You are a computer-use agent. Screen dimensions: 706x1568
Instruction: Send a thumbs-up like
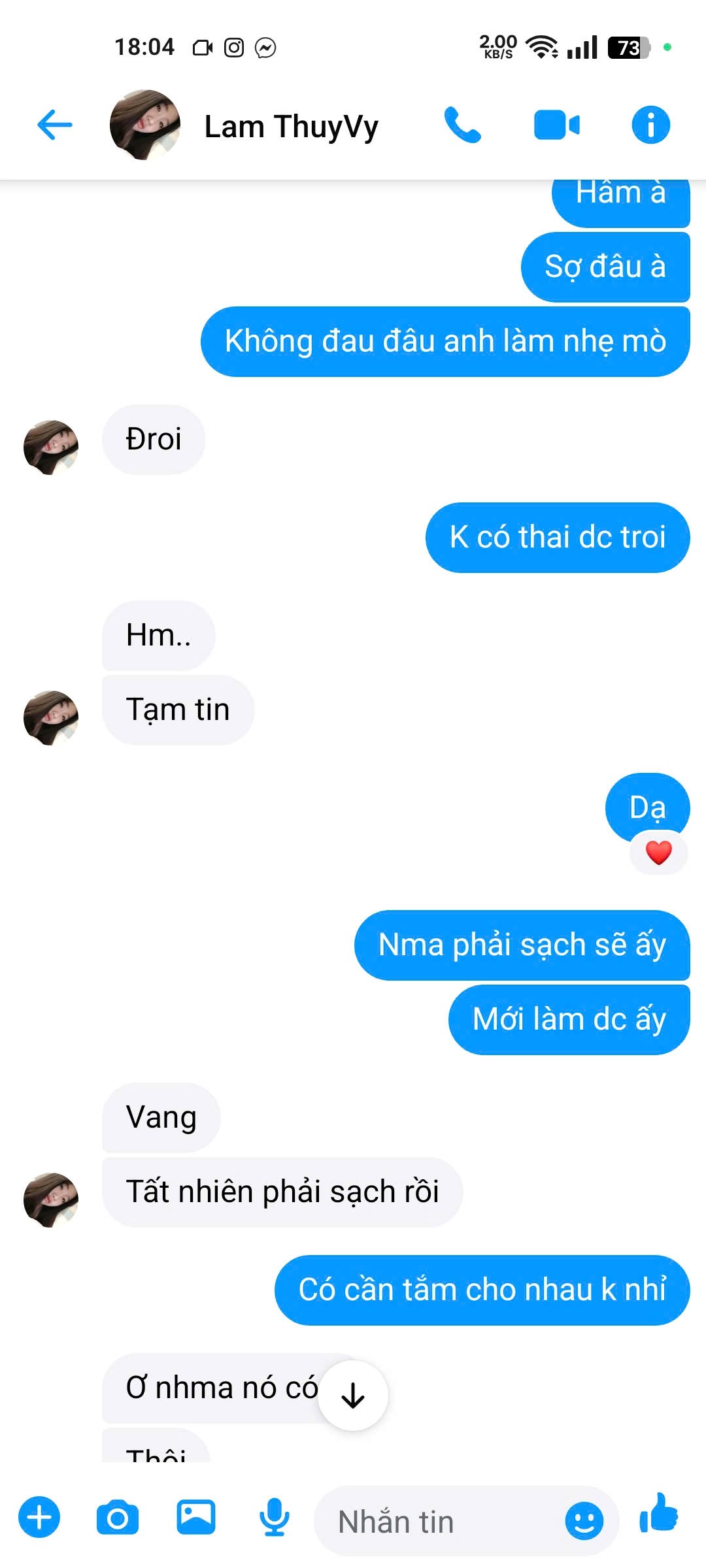659,1513
